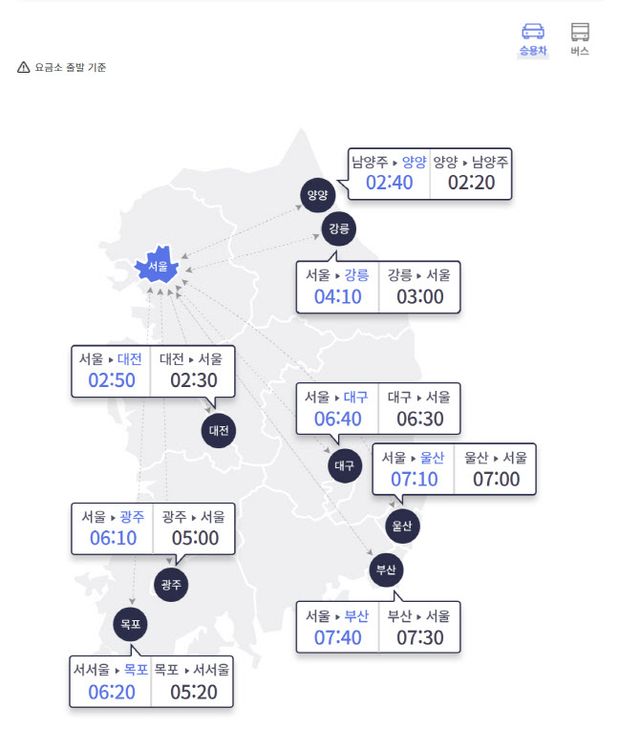Switch to the 버스 tab
640x734 pixels.
coord(579,38)
